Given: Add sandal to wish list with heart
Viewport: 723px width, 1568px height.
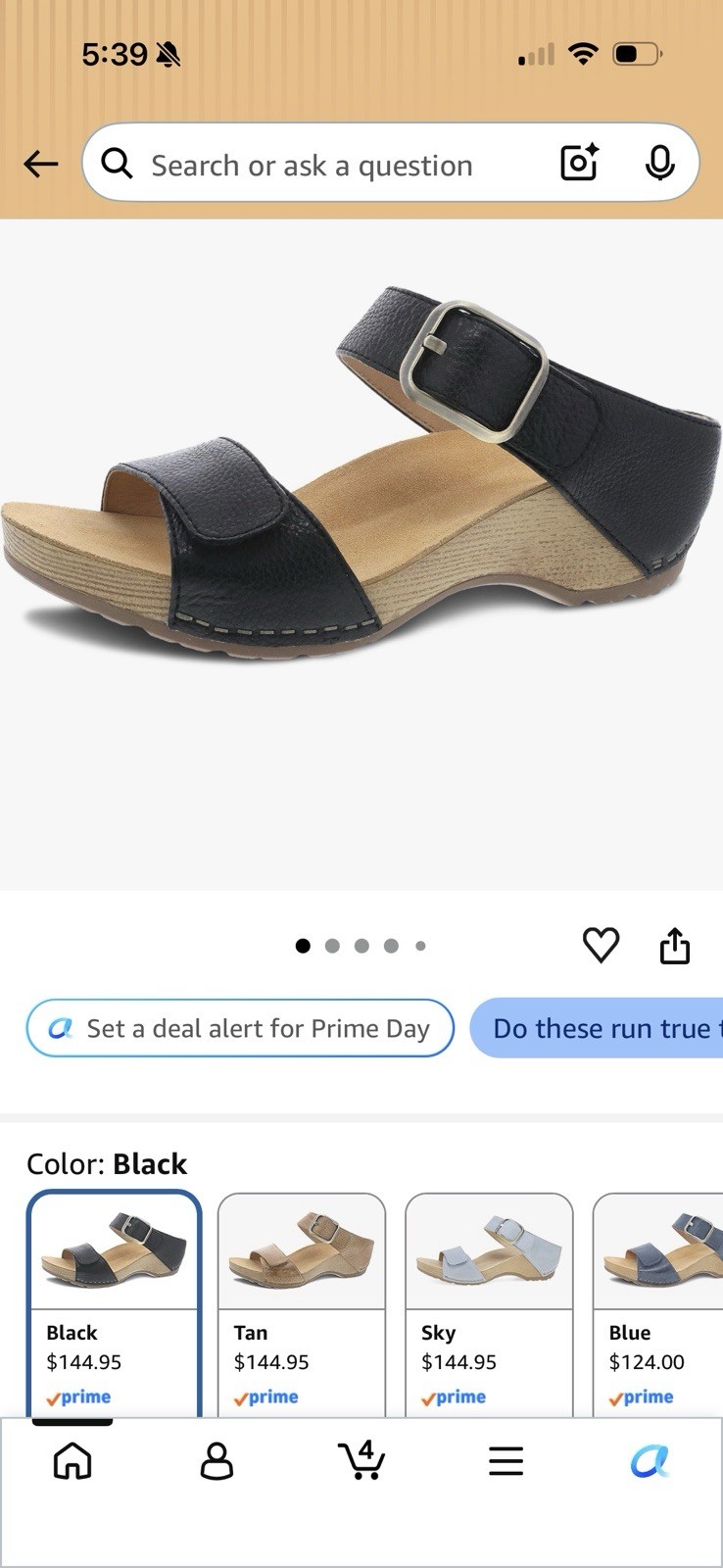Looking at the screenshot, I should point(601,945).
